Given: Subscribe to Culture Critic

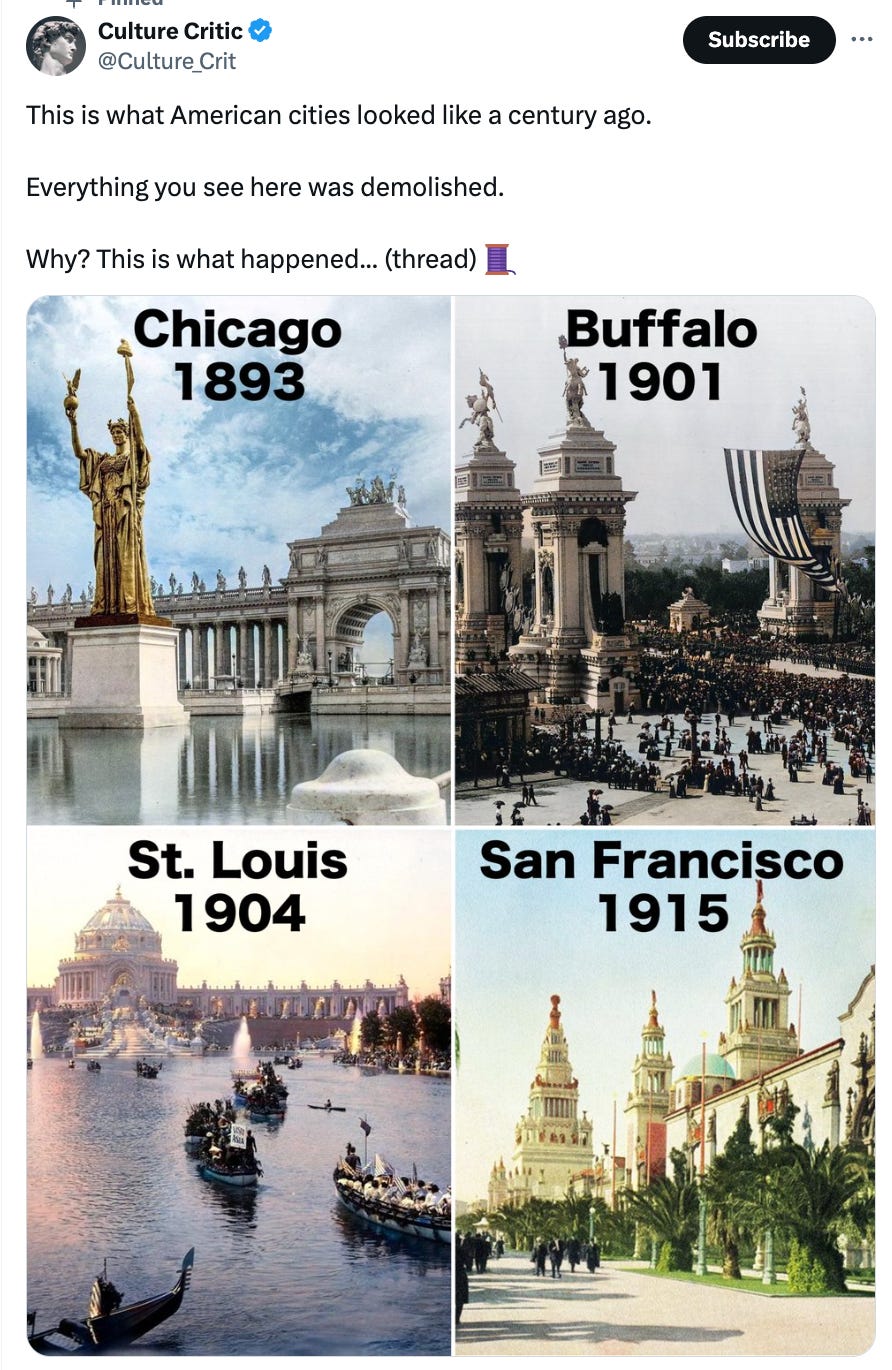Looking at the screenshot, I should click(758, 40).
